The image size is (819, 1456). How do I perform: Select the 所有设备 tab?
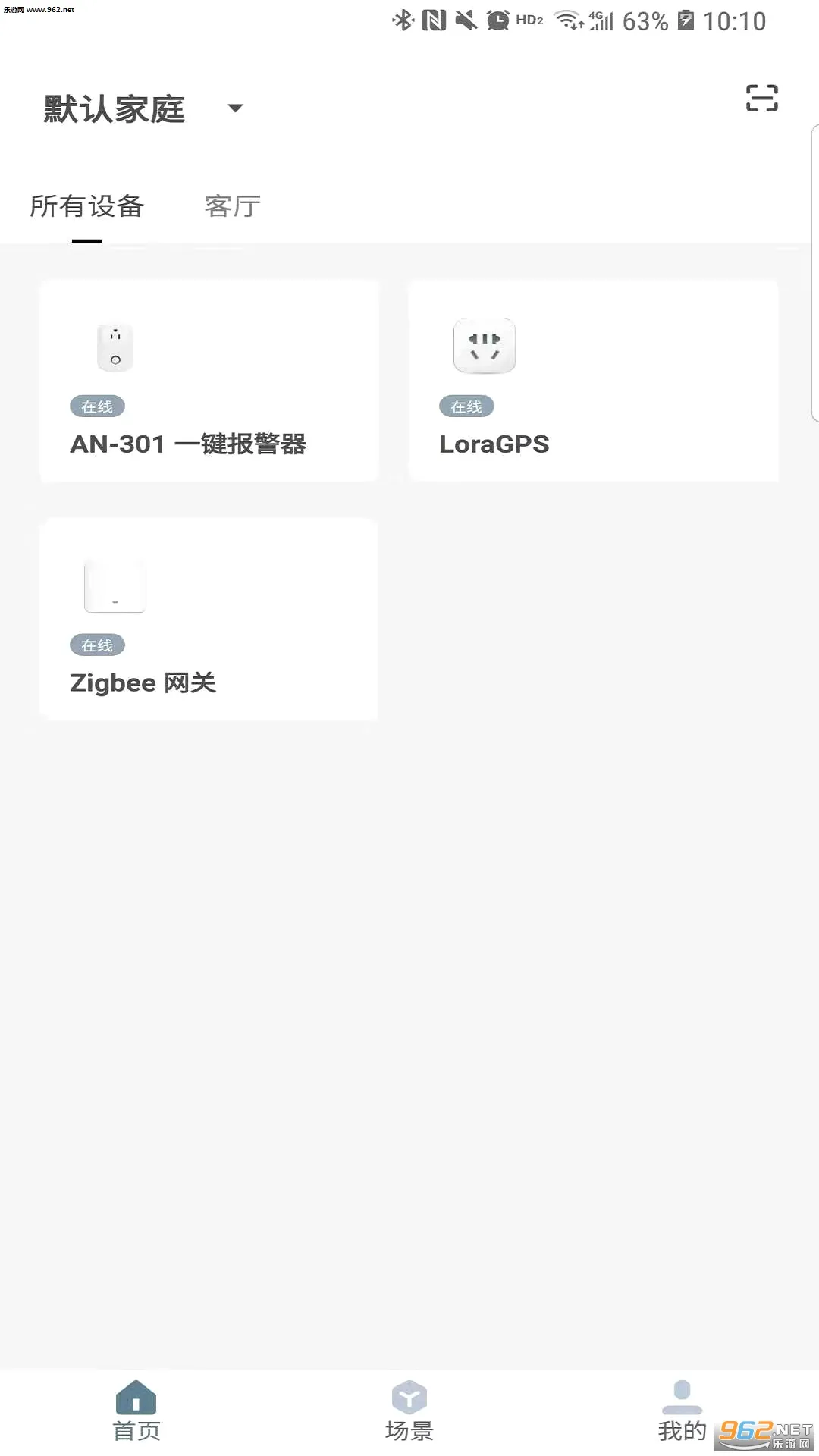(x=87, y=206)
